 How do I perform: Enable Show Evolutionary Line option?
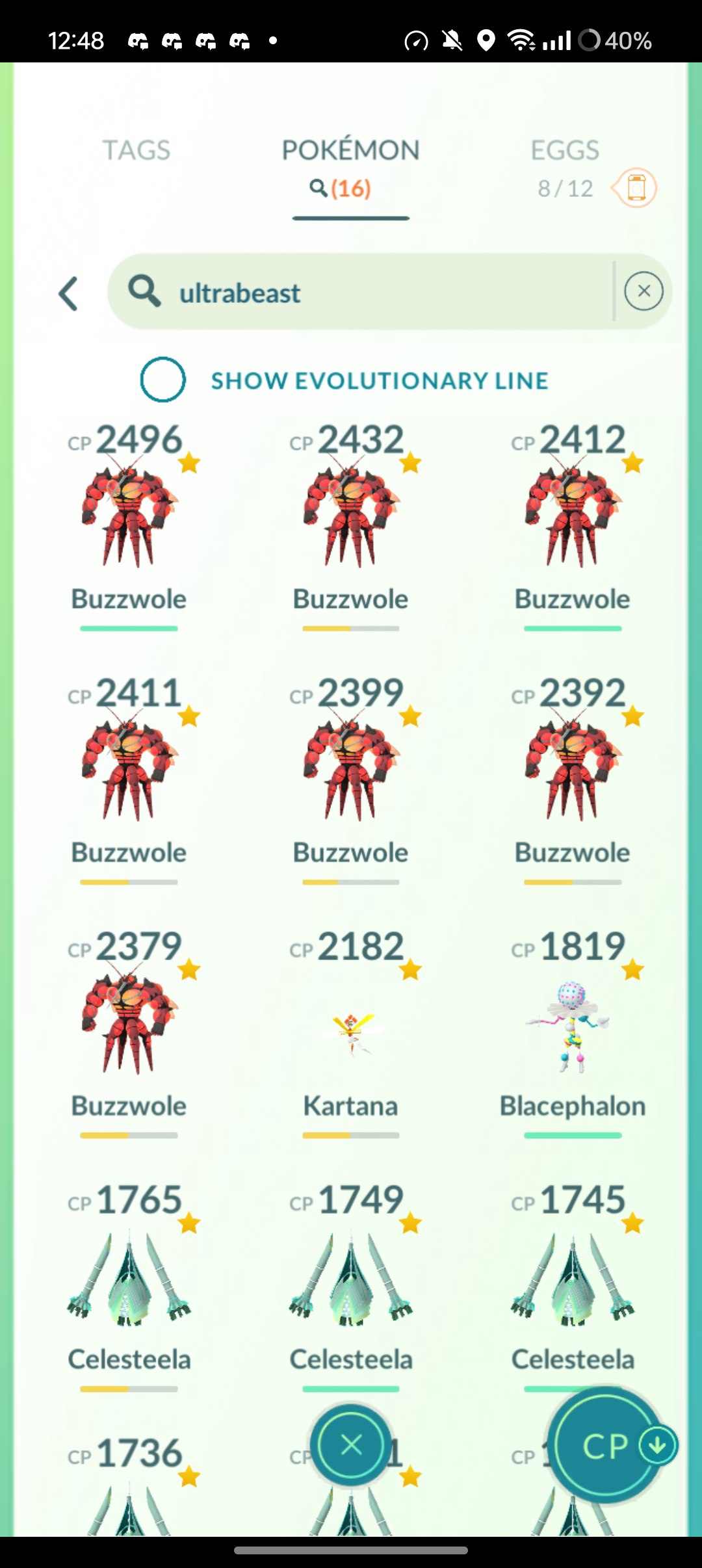click(x=163, y=380)
